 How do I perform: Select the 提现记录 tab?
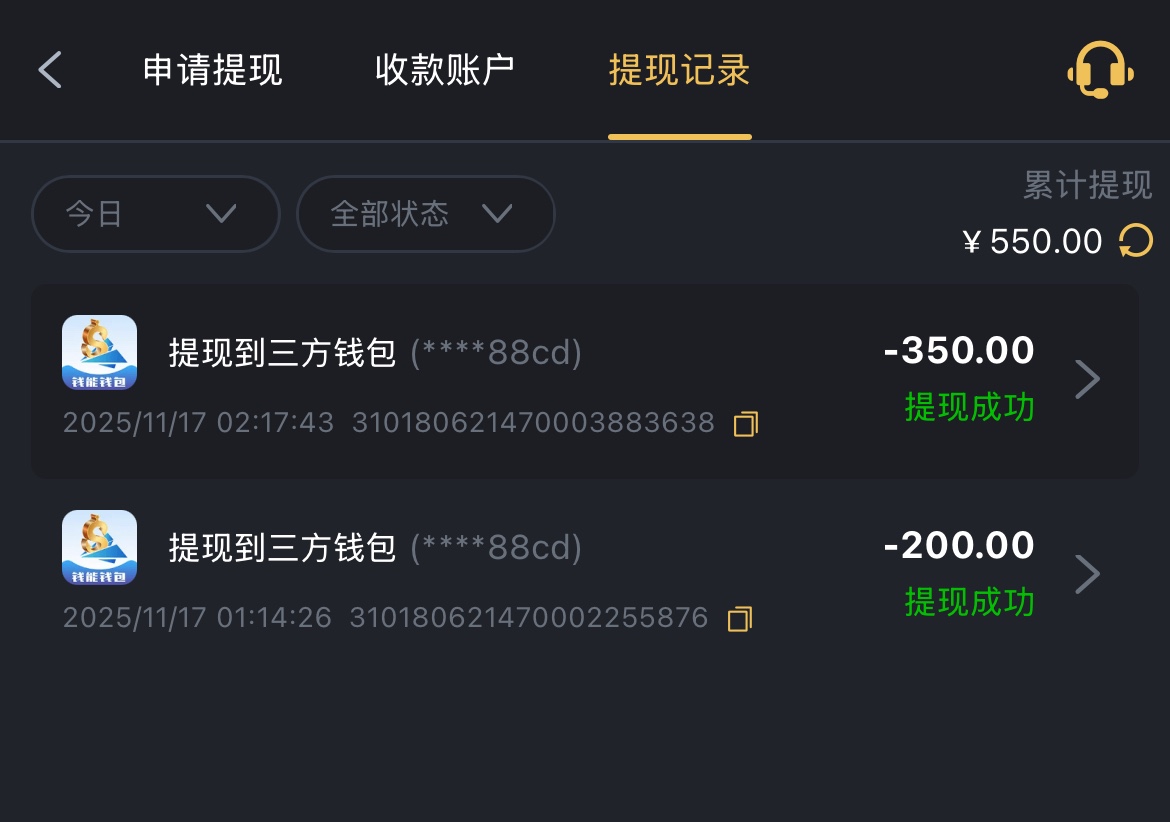679,71
